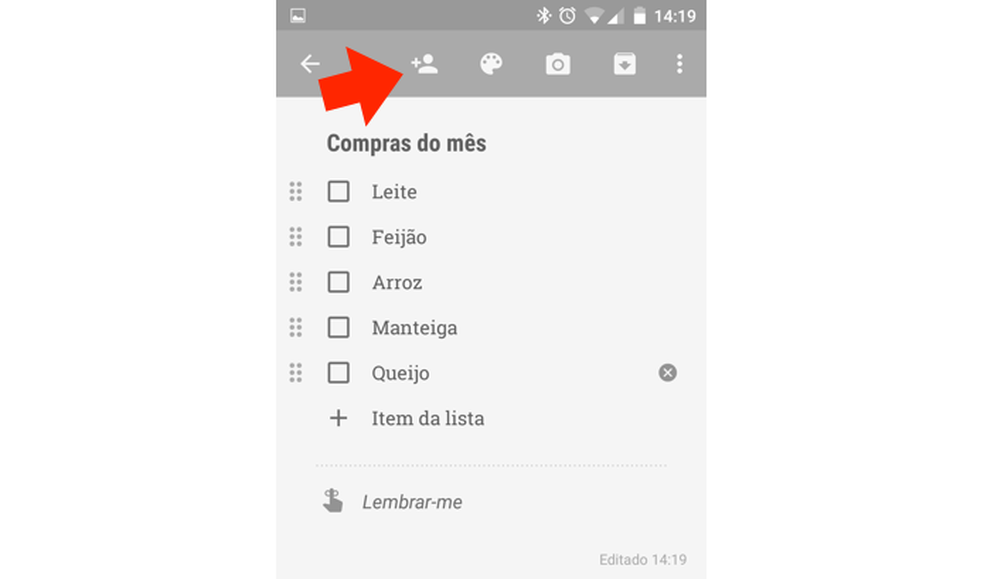Viewport: 984px width, 579px height.
Task: Archive this note
Action: pos(625,65)
